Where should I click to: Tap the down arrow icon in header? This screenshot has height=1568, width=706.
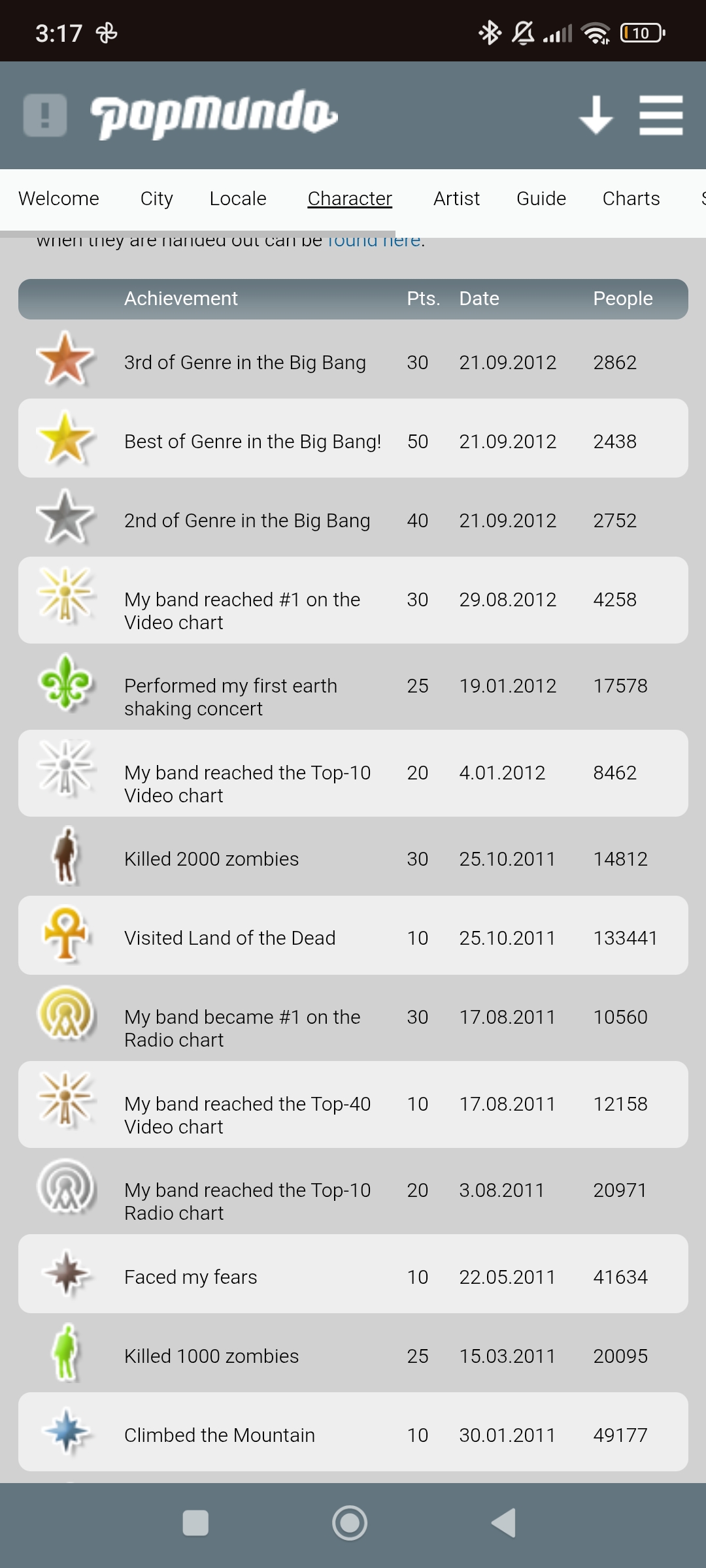596,115
